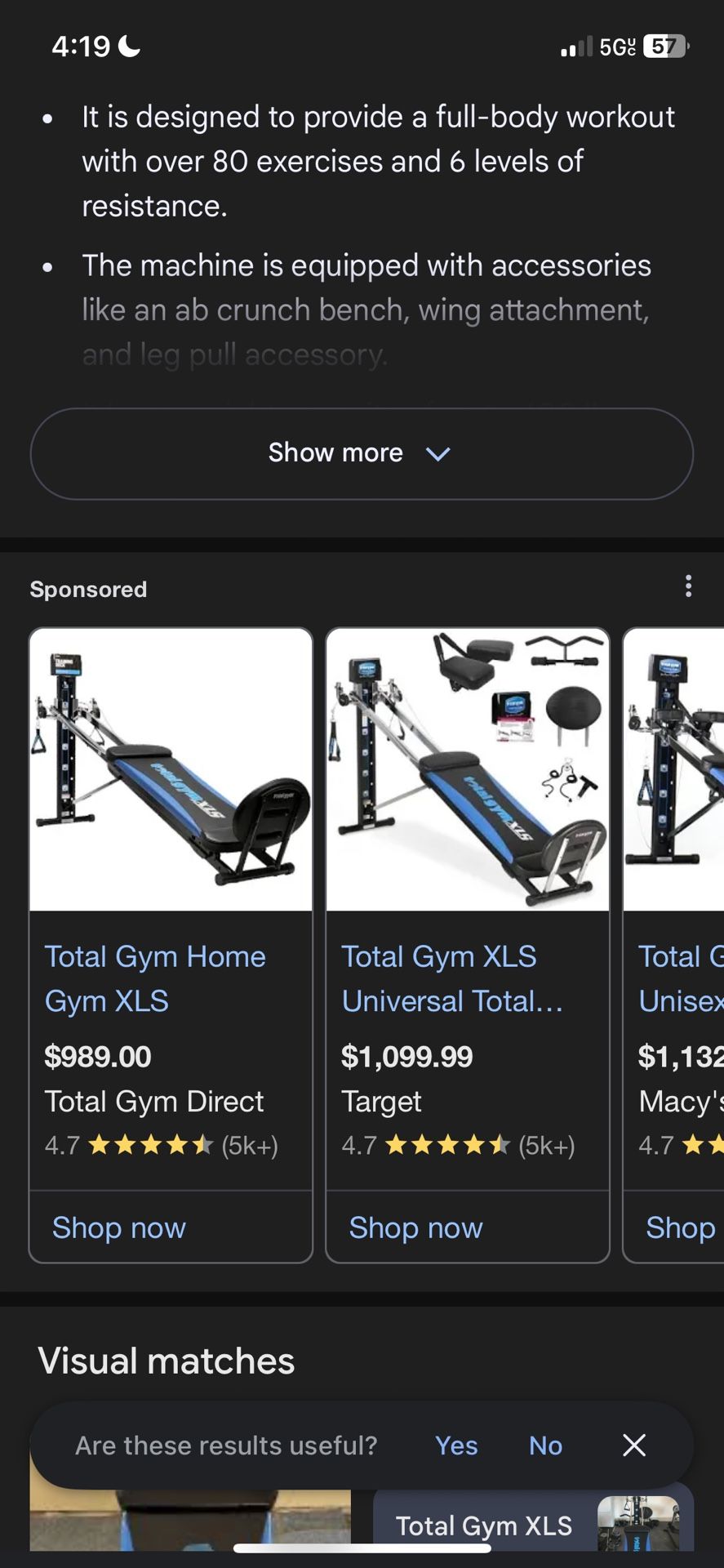Image resolution: width=724 pixels, height=1568 pixels.
Task: Answer No to results useful prompt
Action: pos(545,1445)
